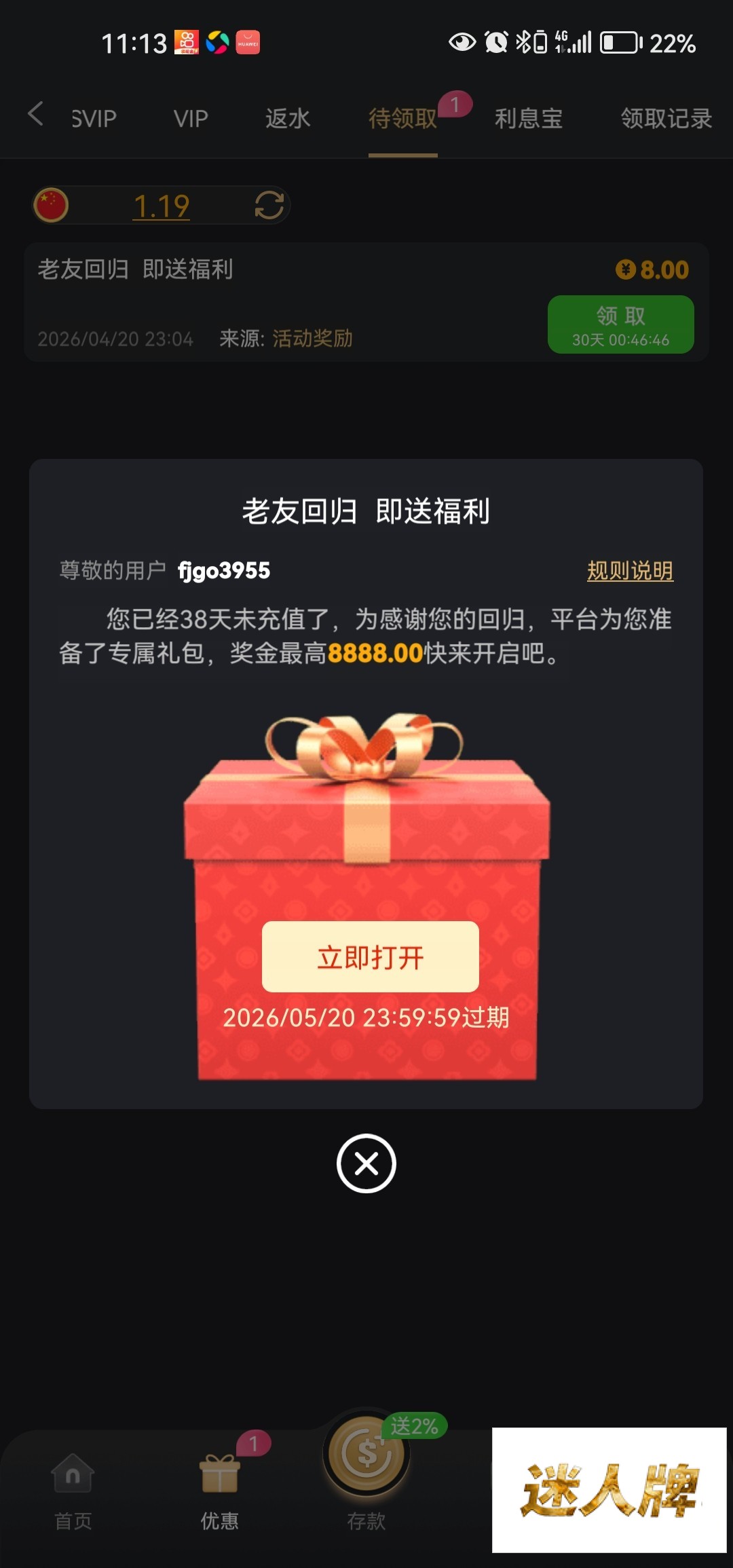This screenshot has height=1568, width=733.
Task: Show the 领取记录 tab
Action: pyautogui.click(x=666, y=119)
